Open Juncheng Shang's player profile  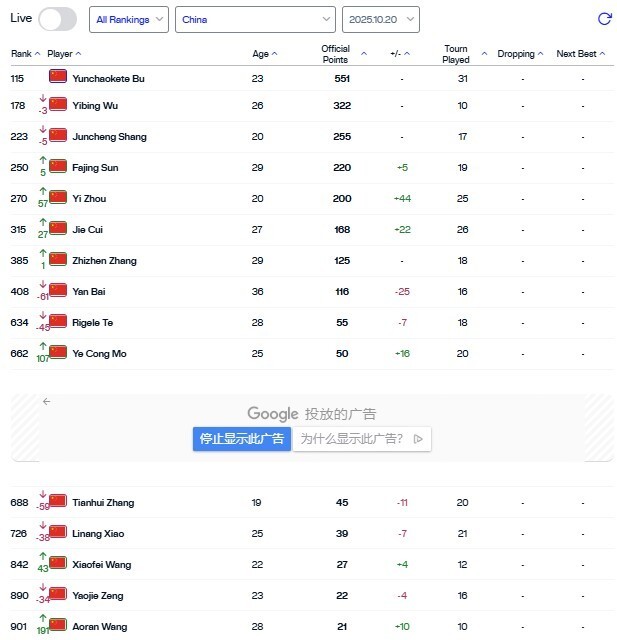[x=109, y=137]
